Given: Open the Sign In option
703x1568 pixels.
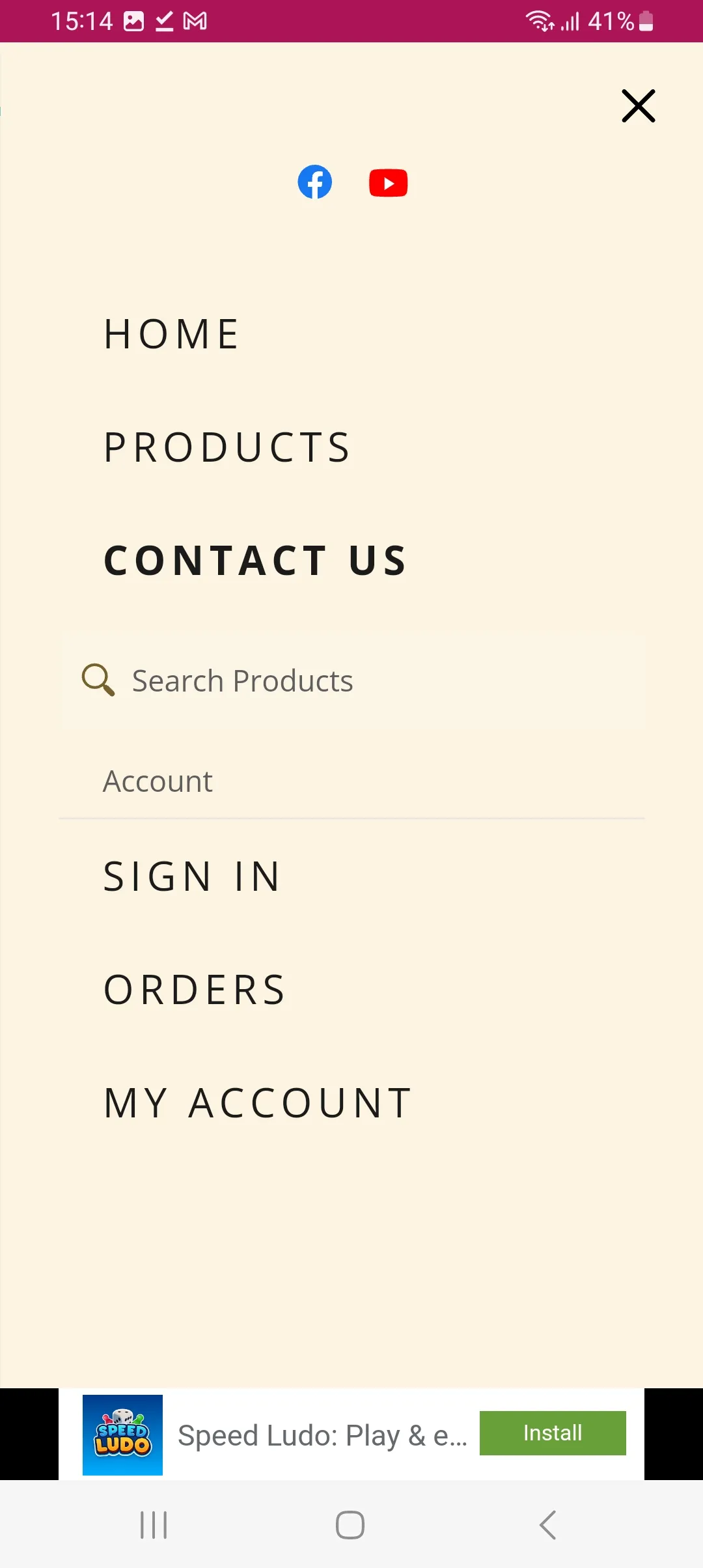Looking at the screenshot, I should pyautogui.click(x=193, y=876).
